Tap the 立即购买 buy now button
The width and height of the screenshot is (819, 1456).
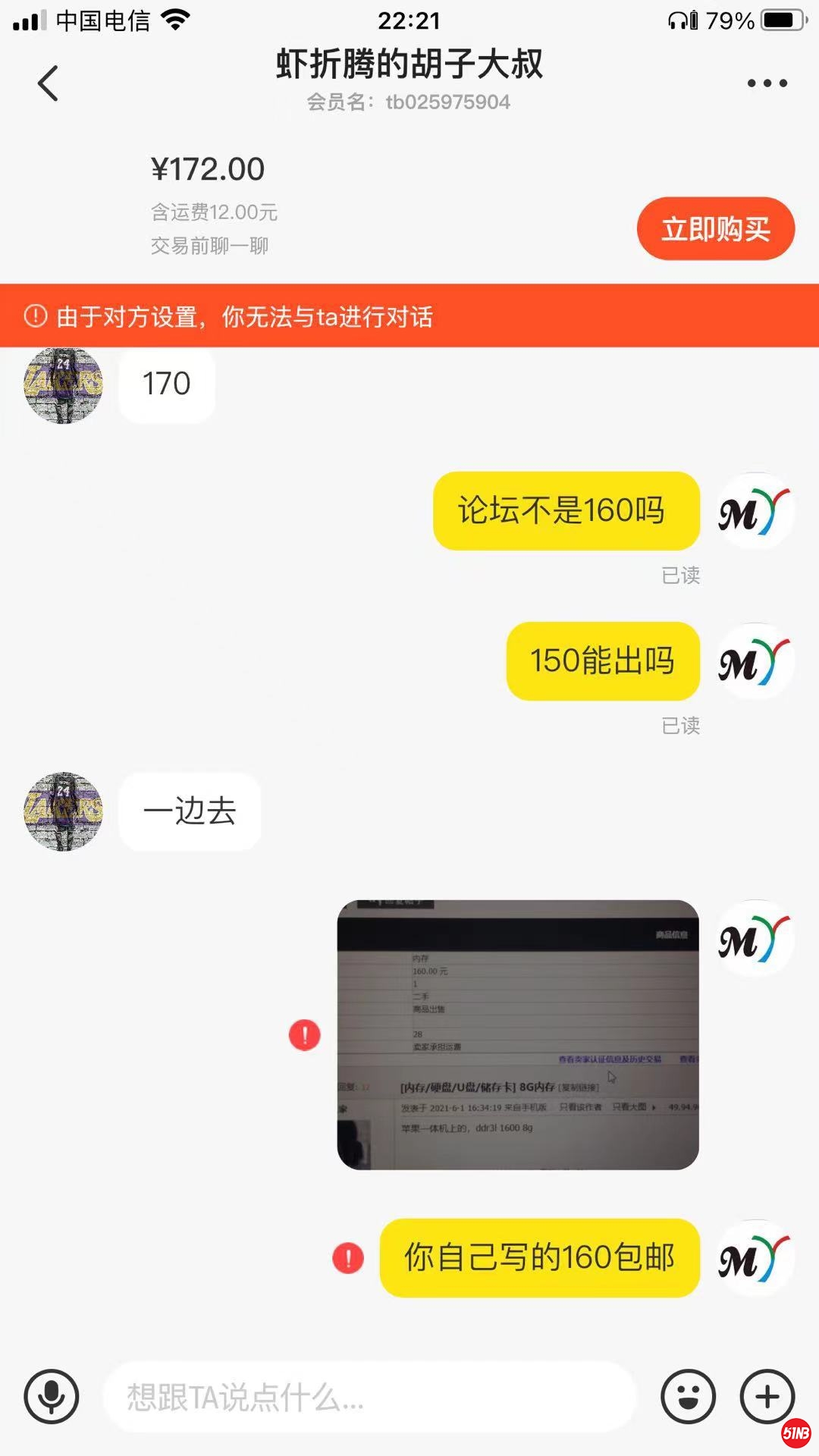pyautogui.click(x=715, y=229)
